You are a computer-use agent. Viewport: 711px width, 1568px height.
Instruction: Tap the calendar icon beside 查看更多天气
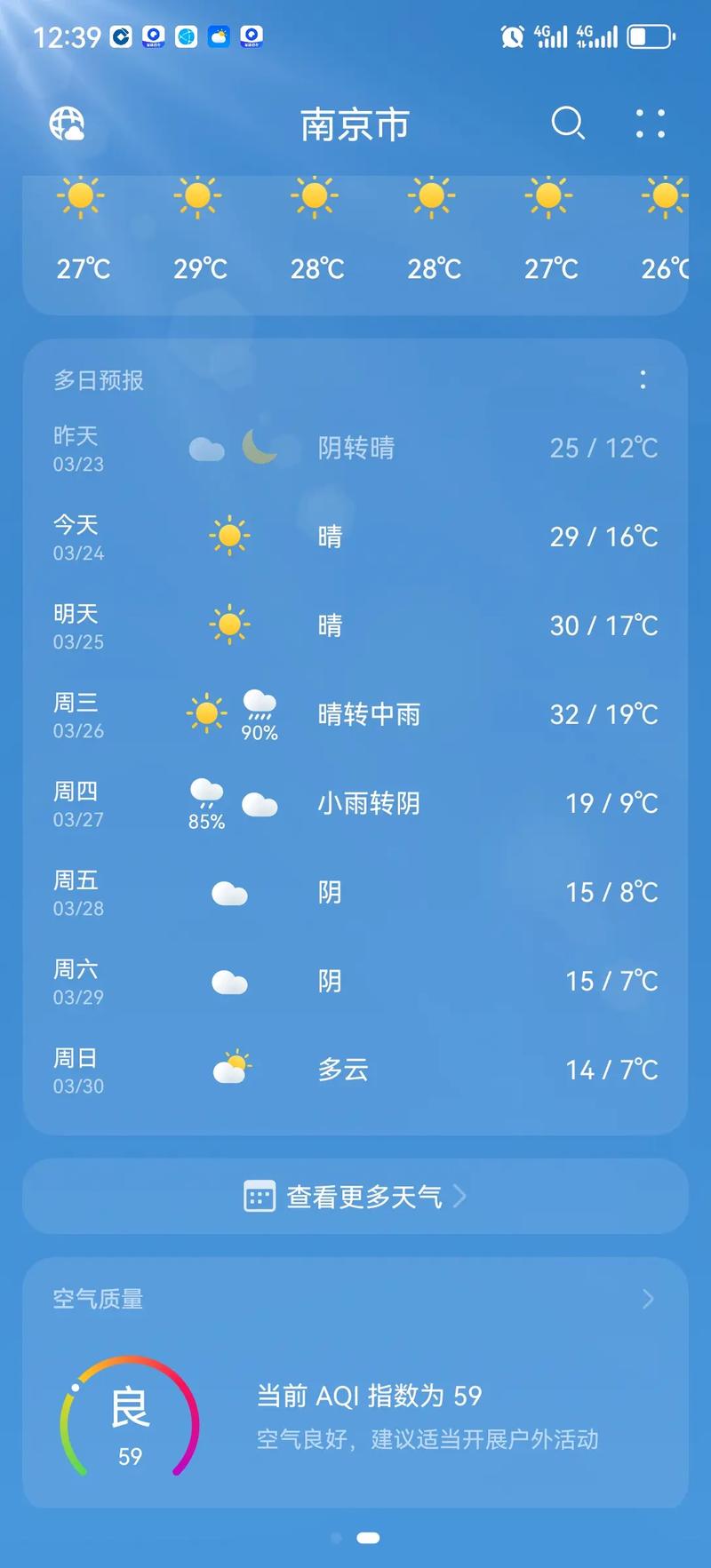(x=259, y=1197)
